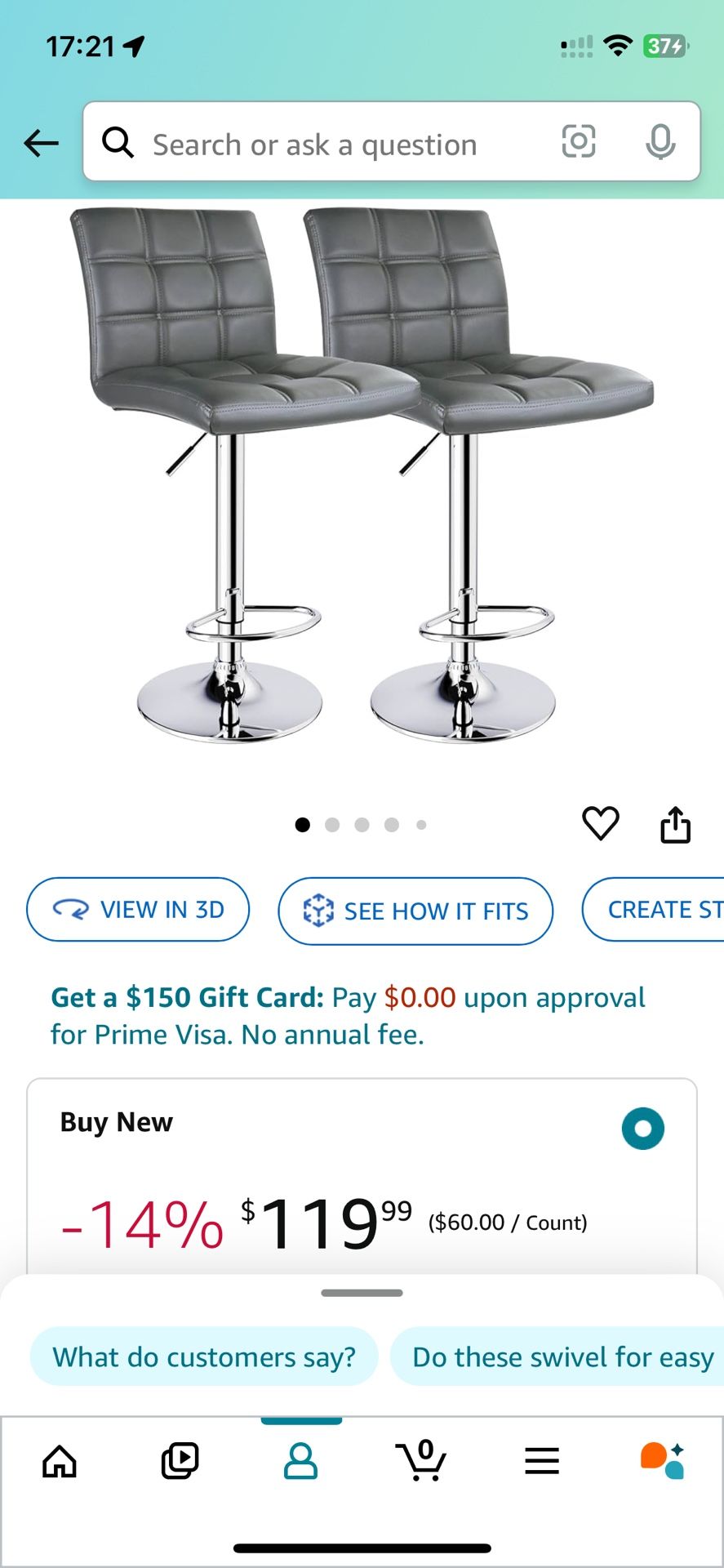Switch to the profile tab
724x1568 pixels.
301,1462
